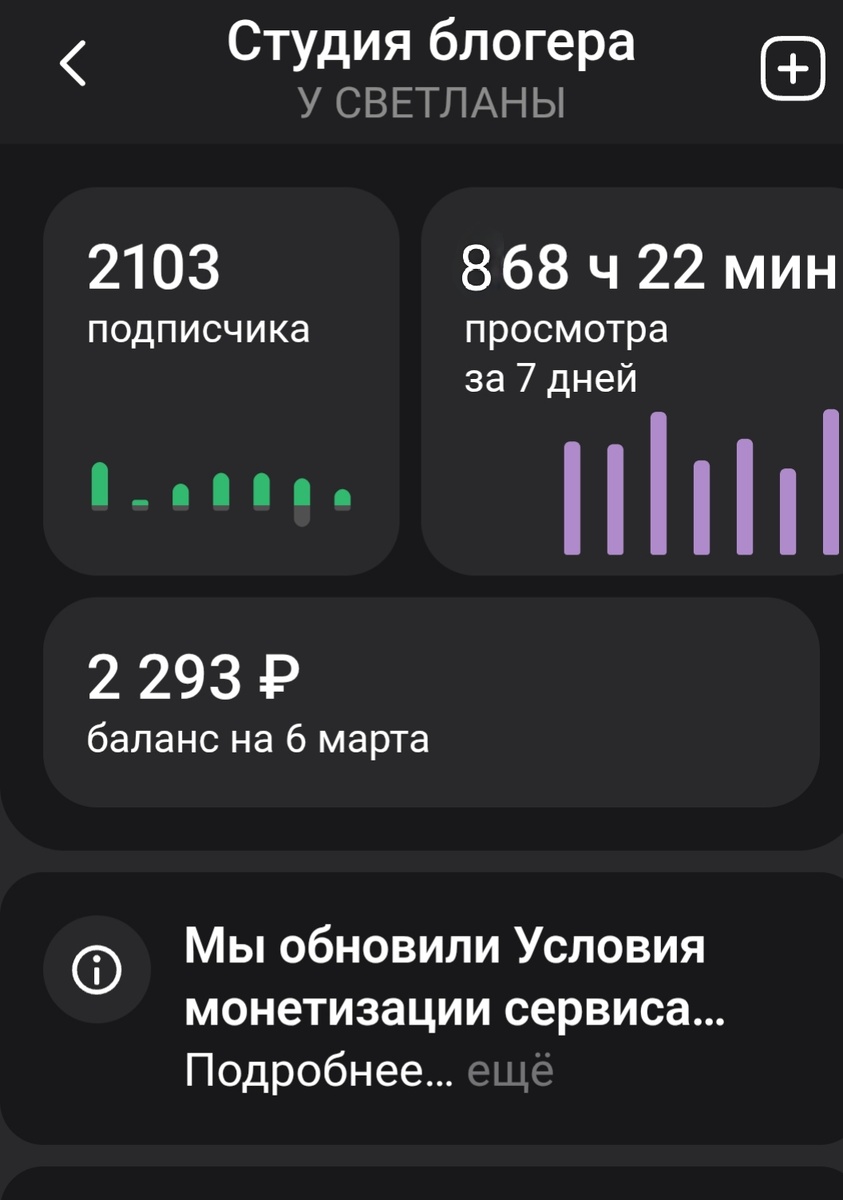Select the green subscribers mini-chart
The image size is (843, 1200).
(220, 490)
